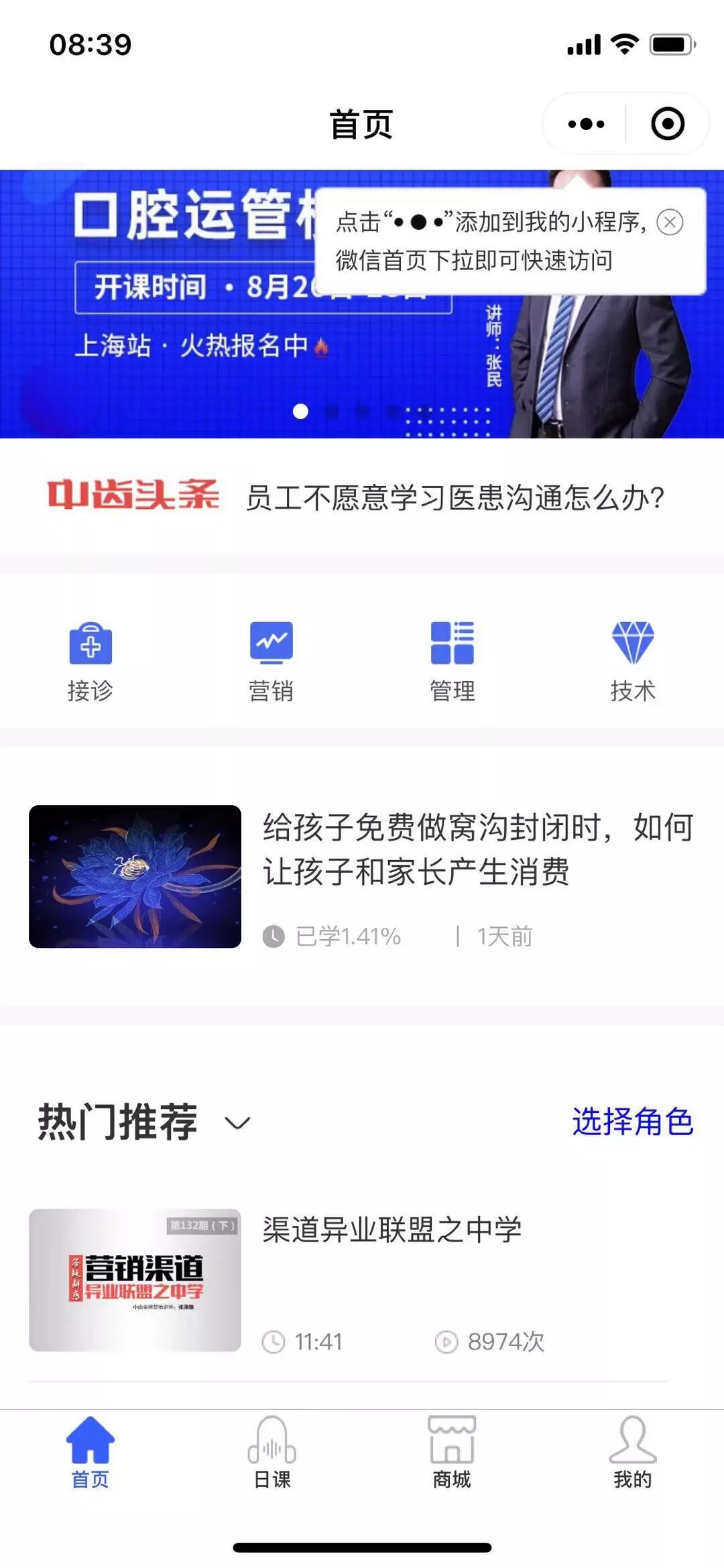This screenshot has height=1568, width=724.
Task: Go to the 管理 category
Action: [452, 661]
